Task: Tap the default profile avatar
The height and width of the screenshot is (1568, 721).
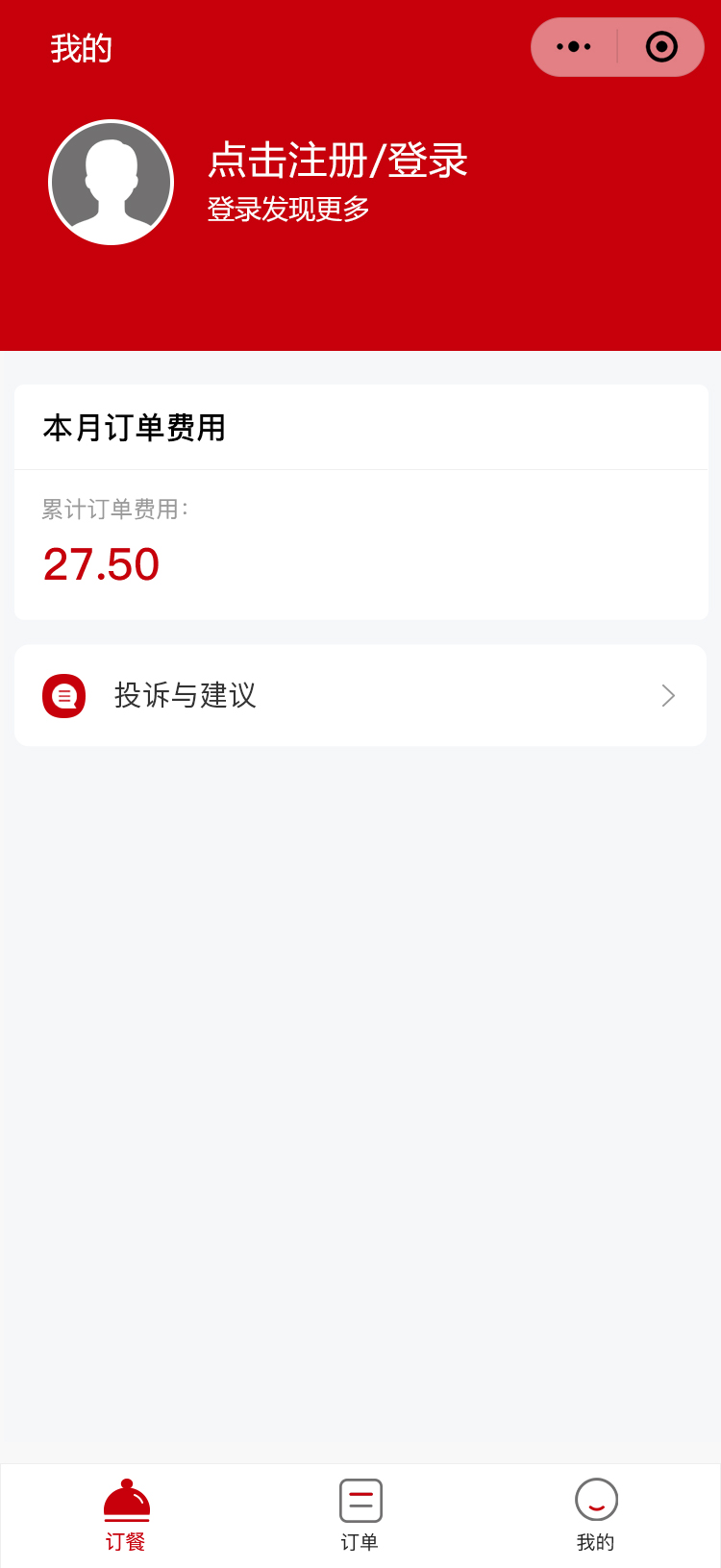Action: click(x=112, y=183)
